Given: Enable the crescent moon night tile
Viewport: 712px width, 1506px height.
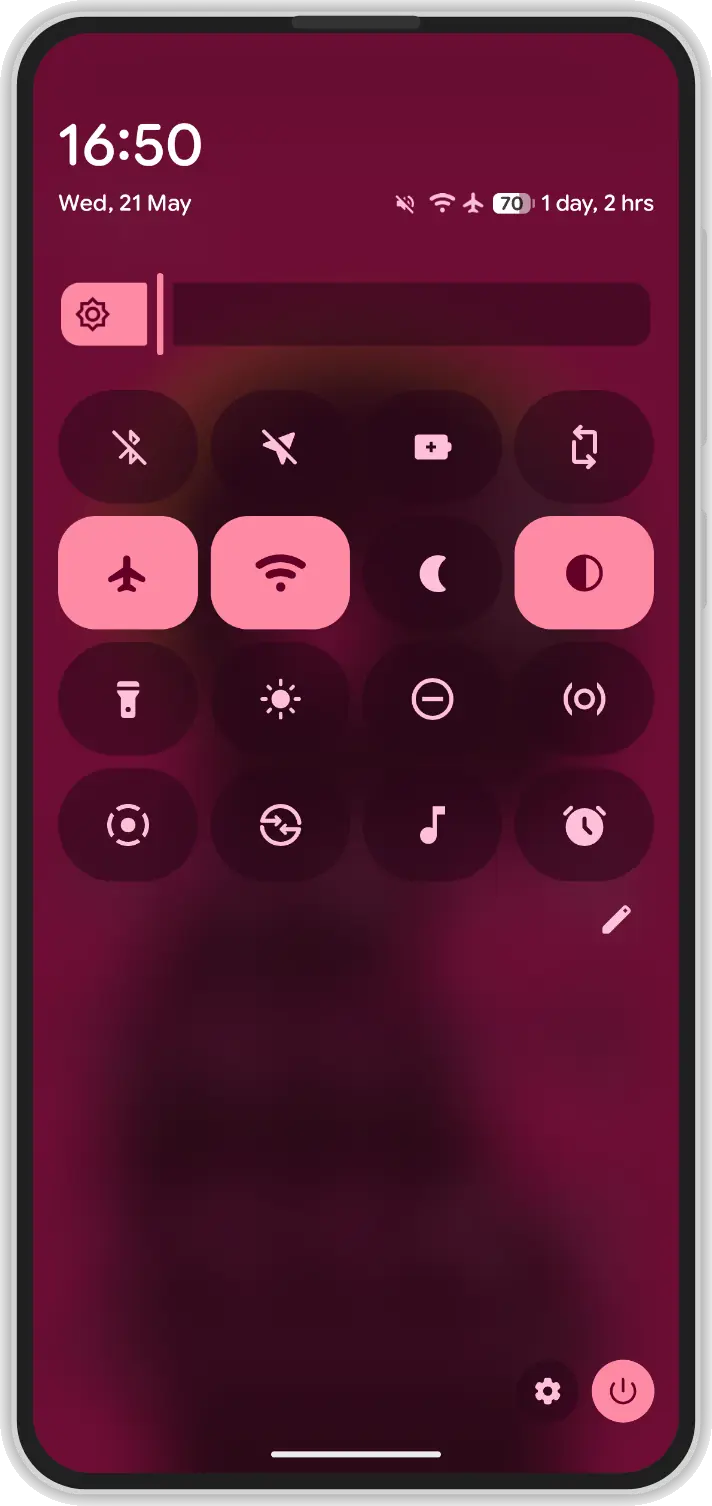Looking at the screenshot, I should click(x=432, y=573).
